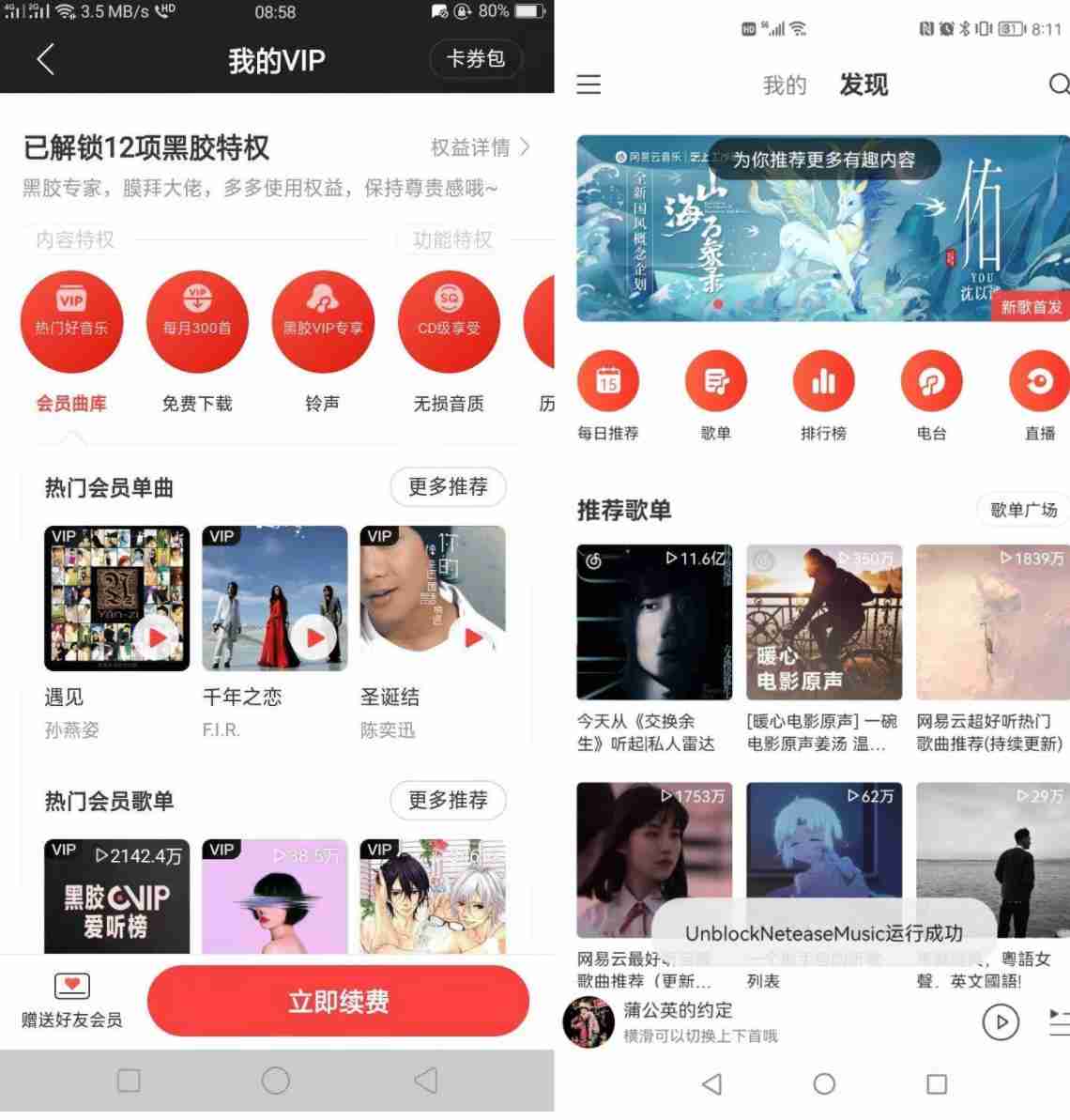Select the 会员曲库 privilege

coord(71,322)
